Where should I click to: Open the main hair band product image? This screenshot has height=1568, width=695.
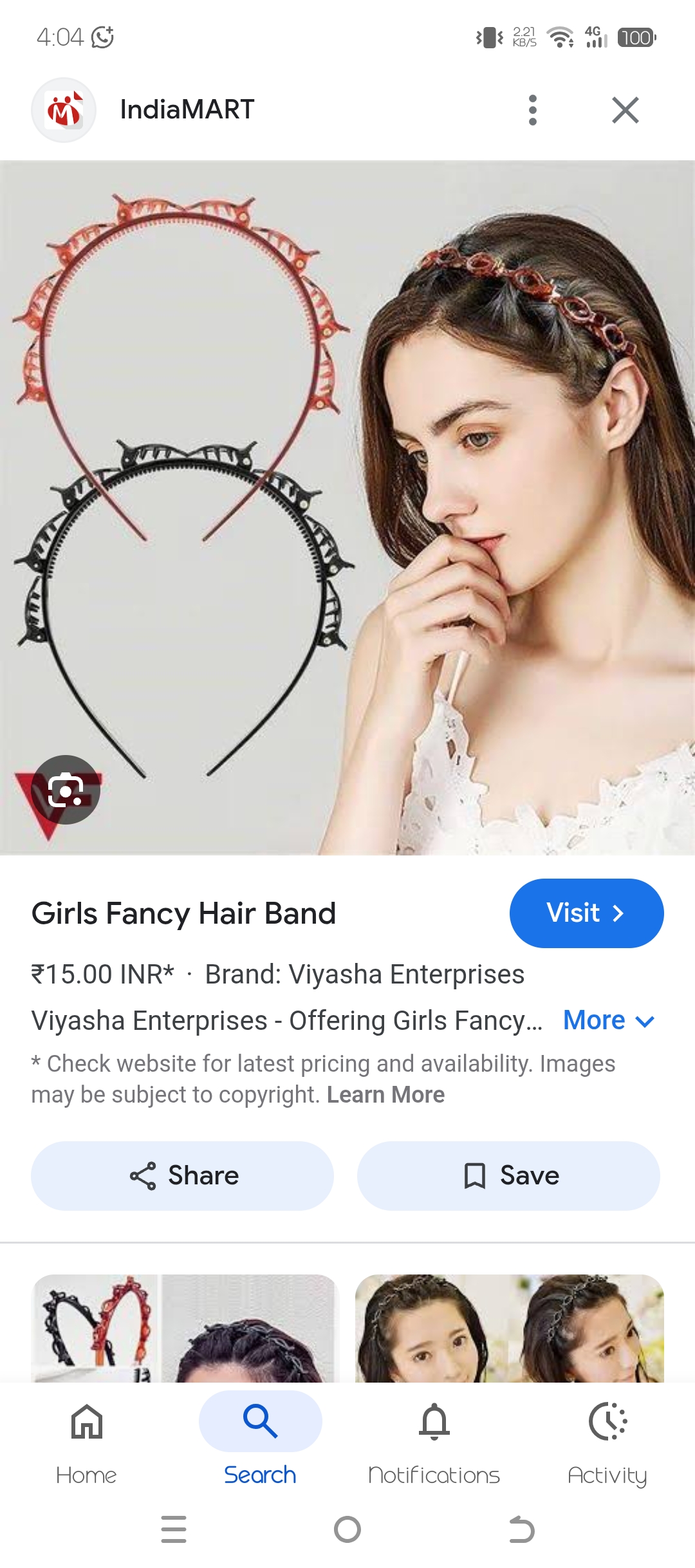347,489
